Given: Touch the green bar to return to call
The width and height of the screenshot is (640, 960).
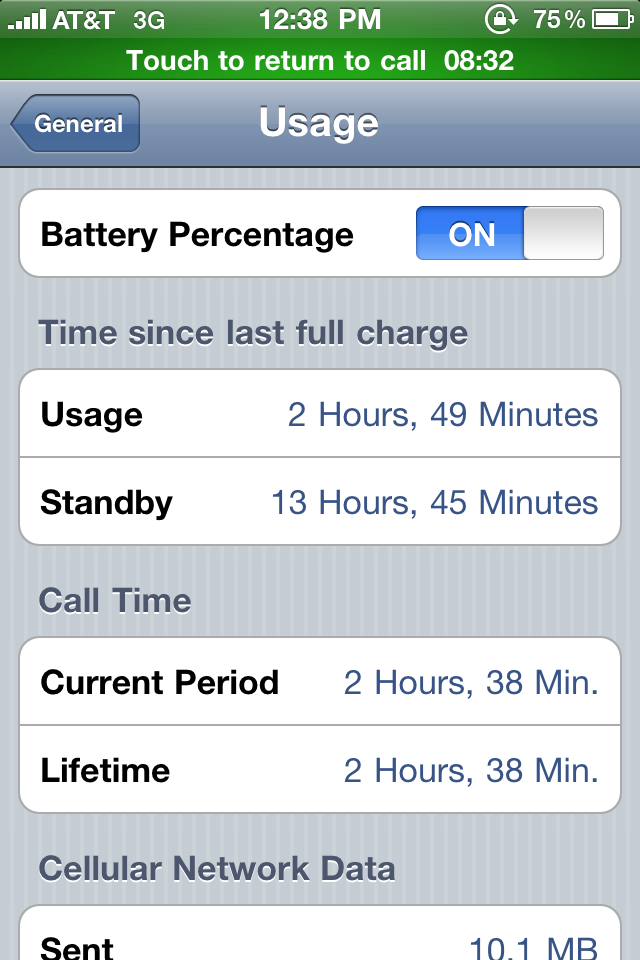Looking at the screenshot, I should pyautogui.click(x=320, y=61).
